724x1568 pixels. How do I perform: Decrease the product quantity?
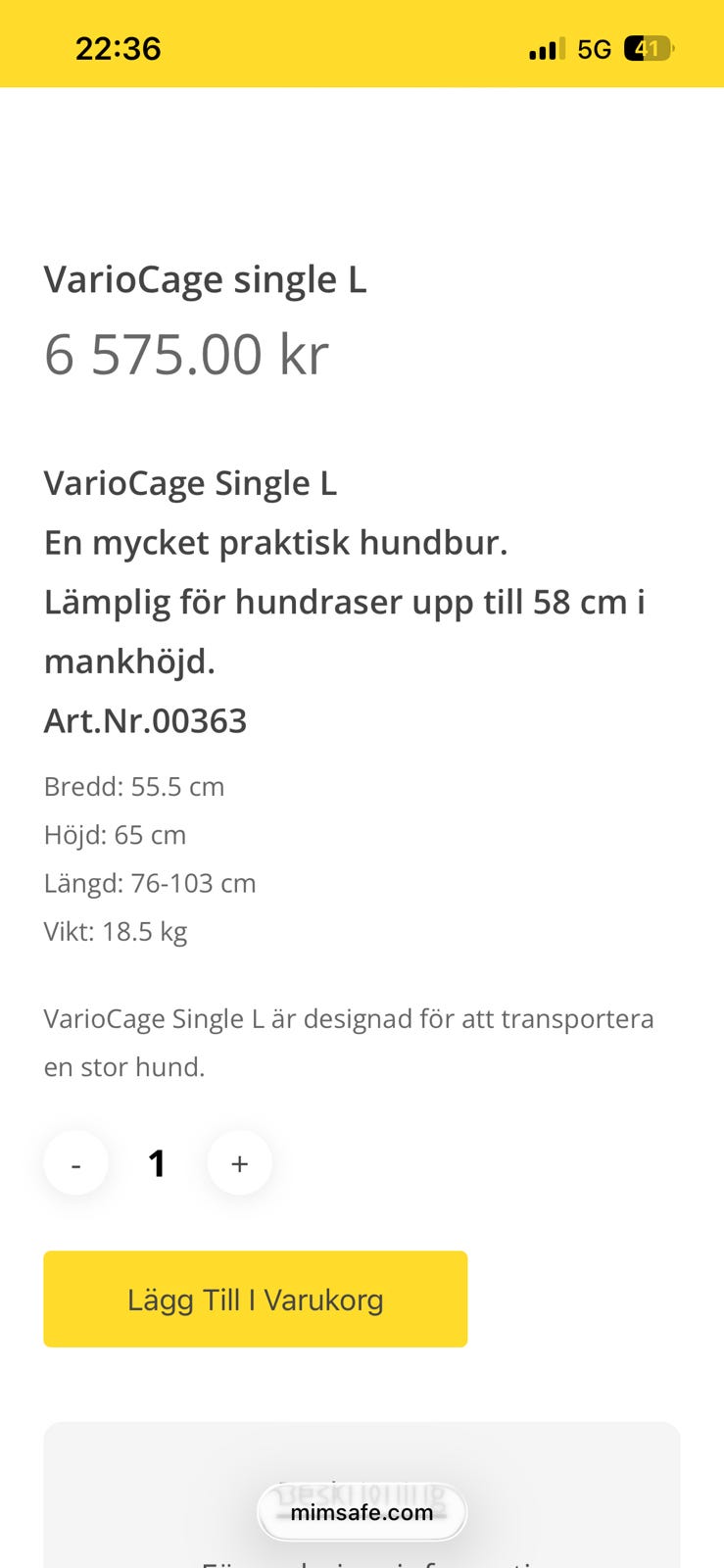[x=75, y=1162]
